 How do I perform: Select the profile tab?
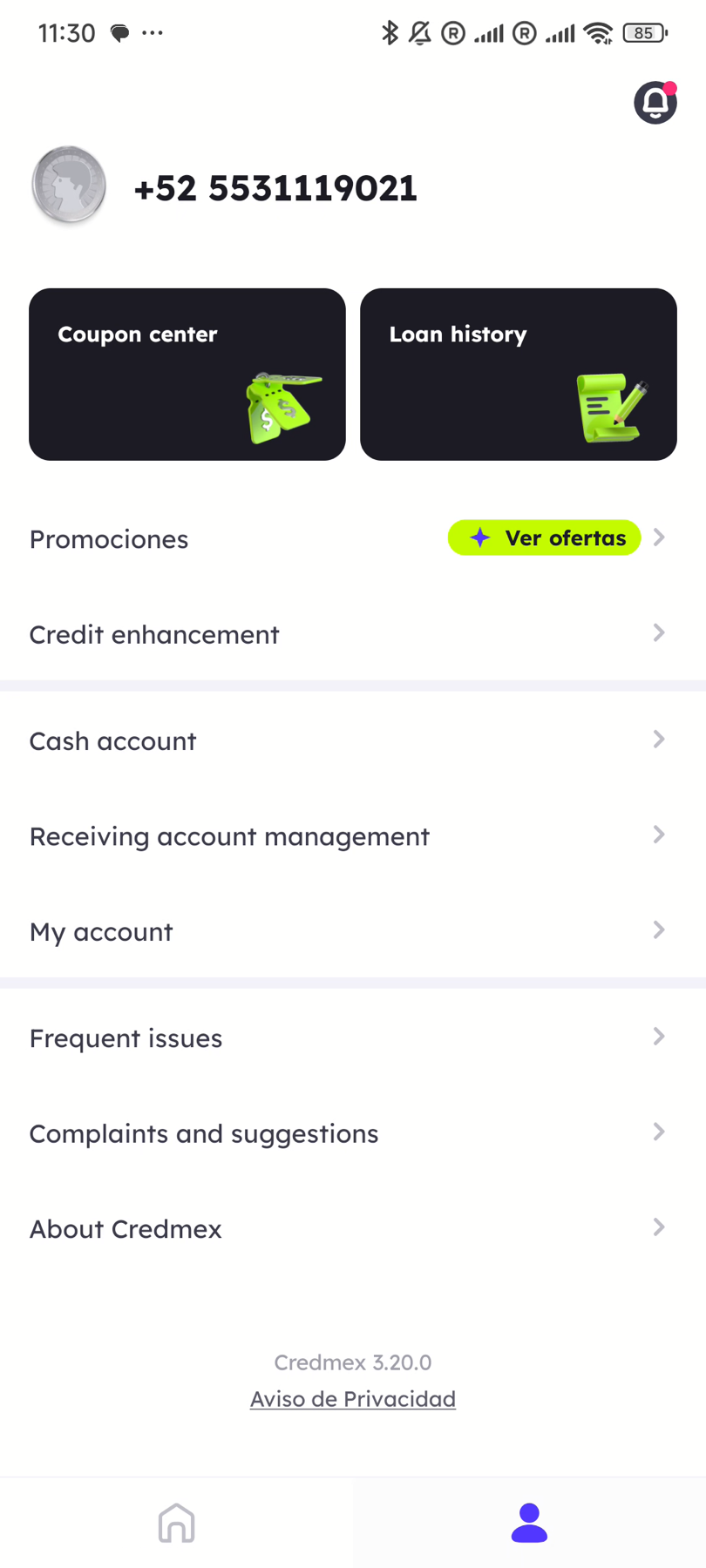(529, 1523)
